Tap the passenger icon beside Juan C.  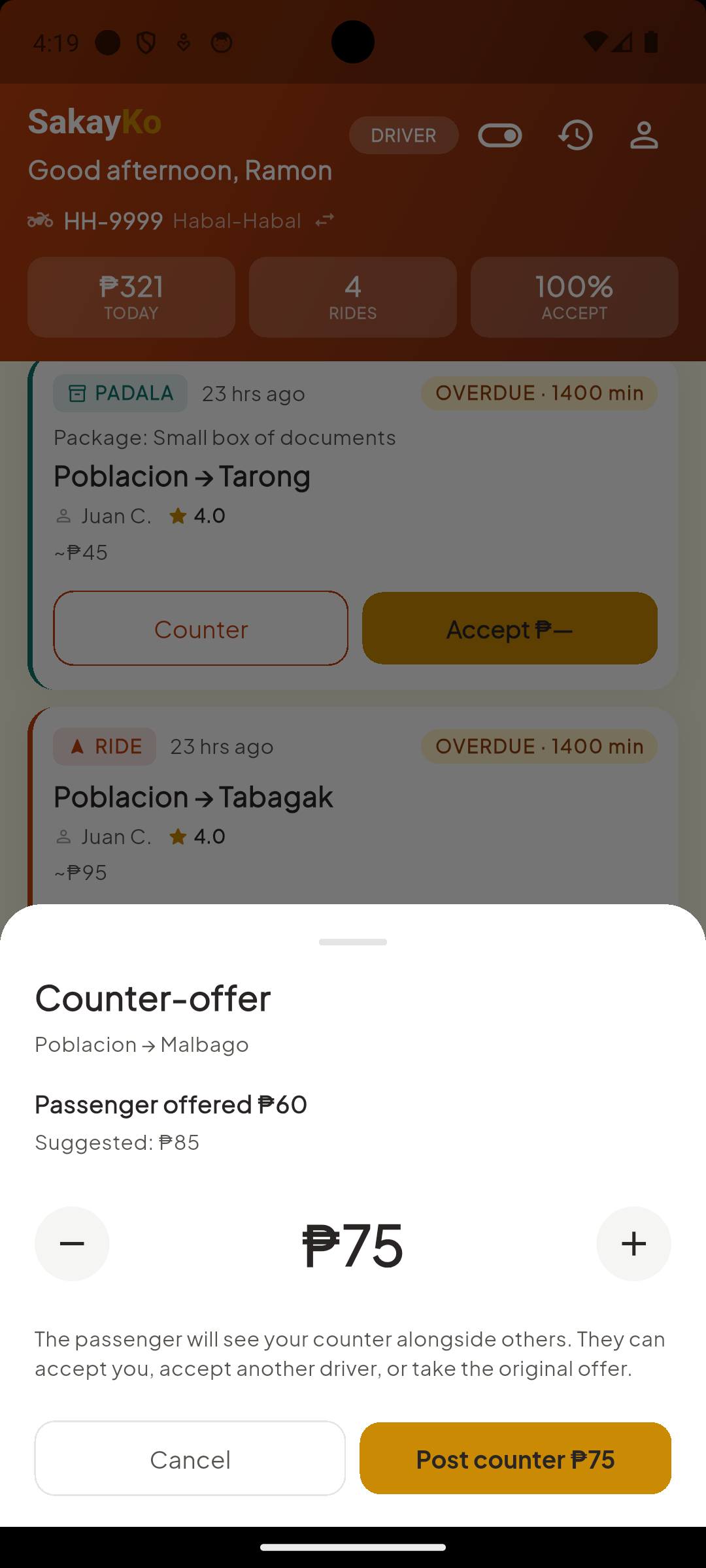coord(63,515)
